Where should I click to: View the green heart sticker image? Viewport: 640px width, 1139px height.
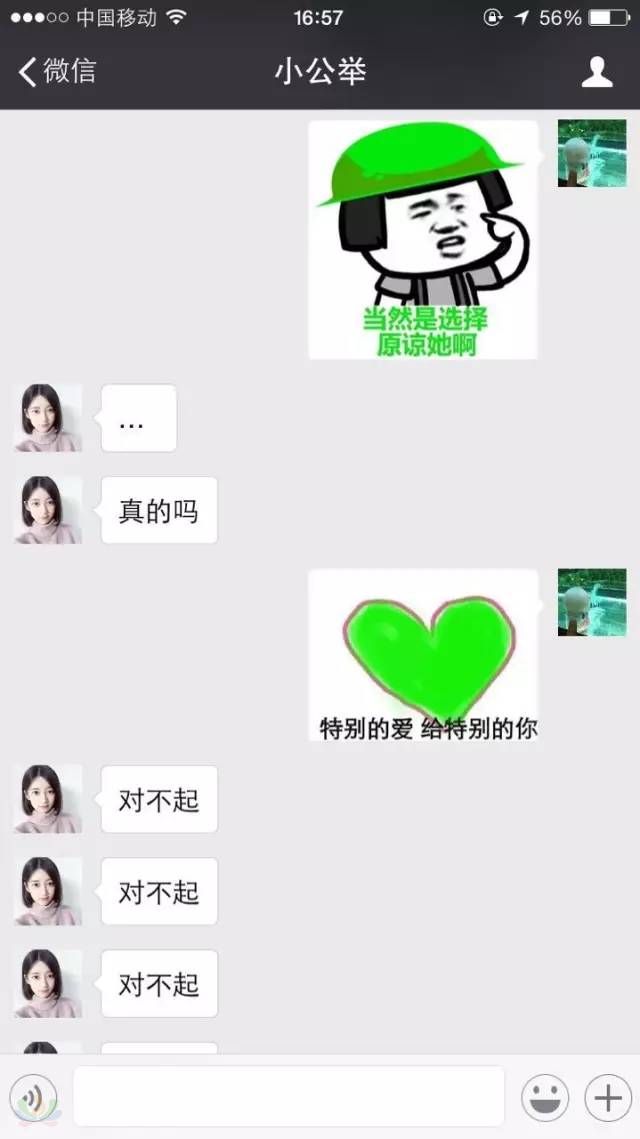tap(422, 656)
